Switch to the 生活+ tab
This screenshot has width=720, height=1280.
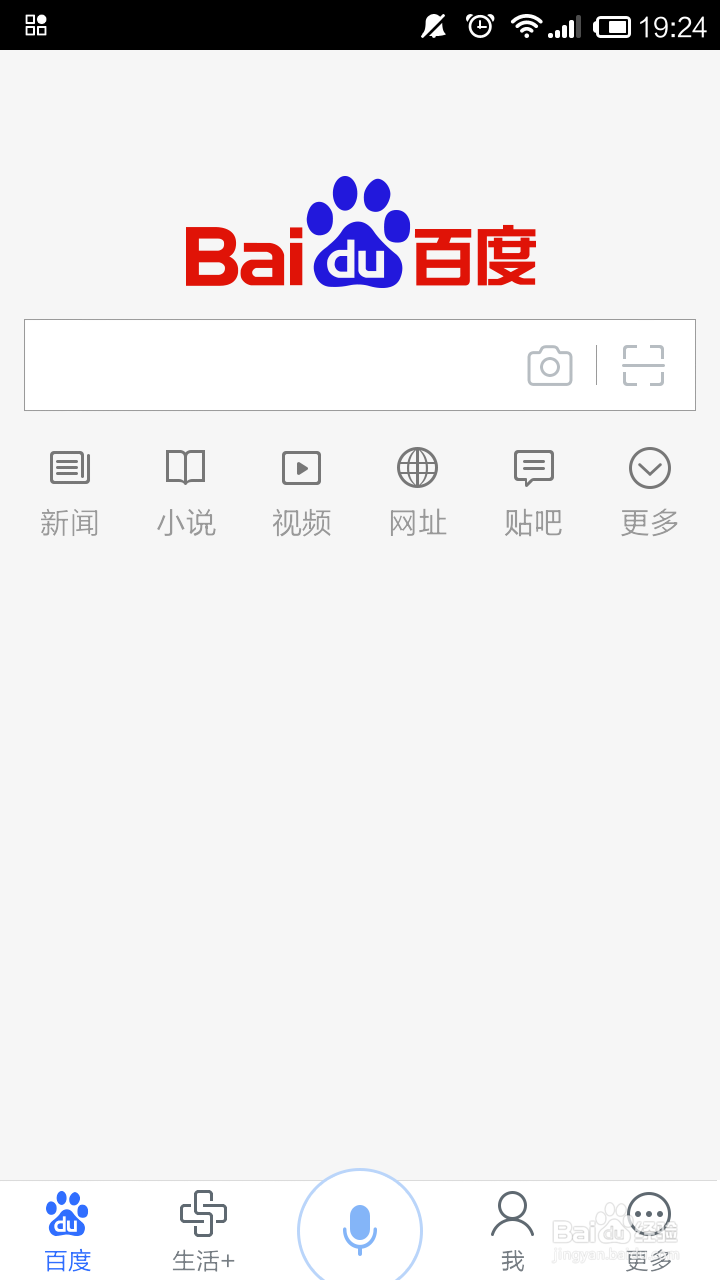[x=203, y=1231]
